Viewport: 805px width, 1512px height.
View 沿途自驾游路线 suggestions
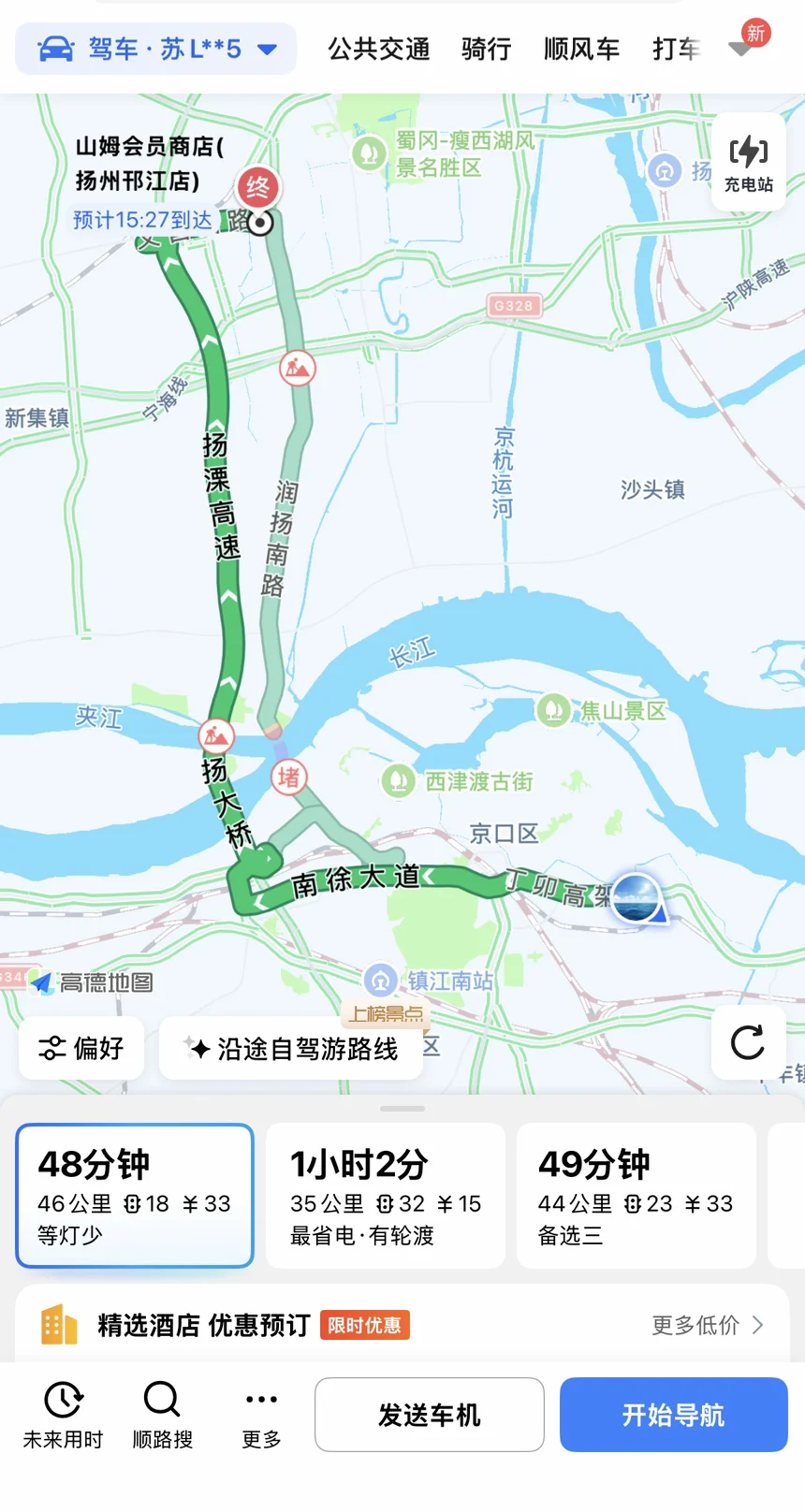(292, 1048)
